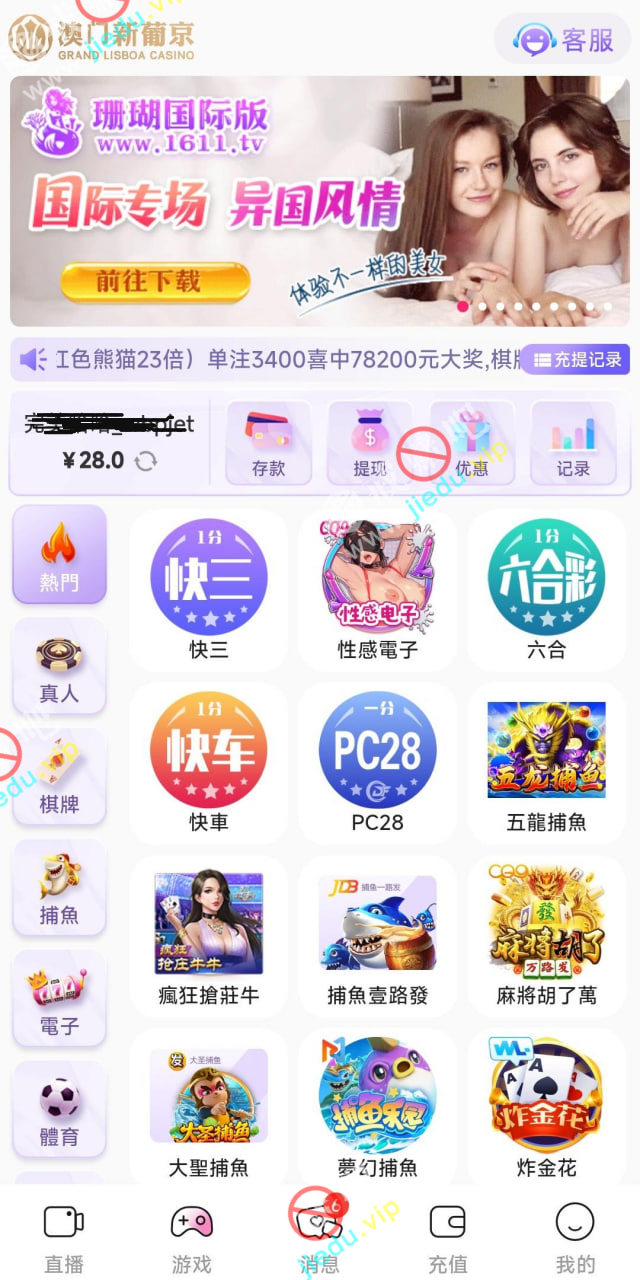
Task: Open the 提现 withdrawal option
Action: click(x=370, y=443)
